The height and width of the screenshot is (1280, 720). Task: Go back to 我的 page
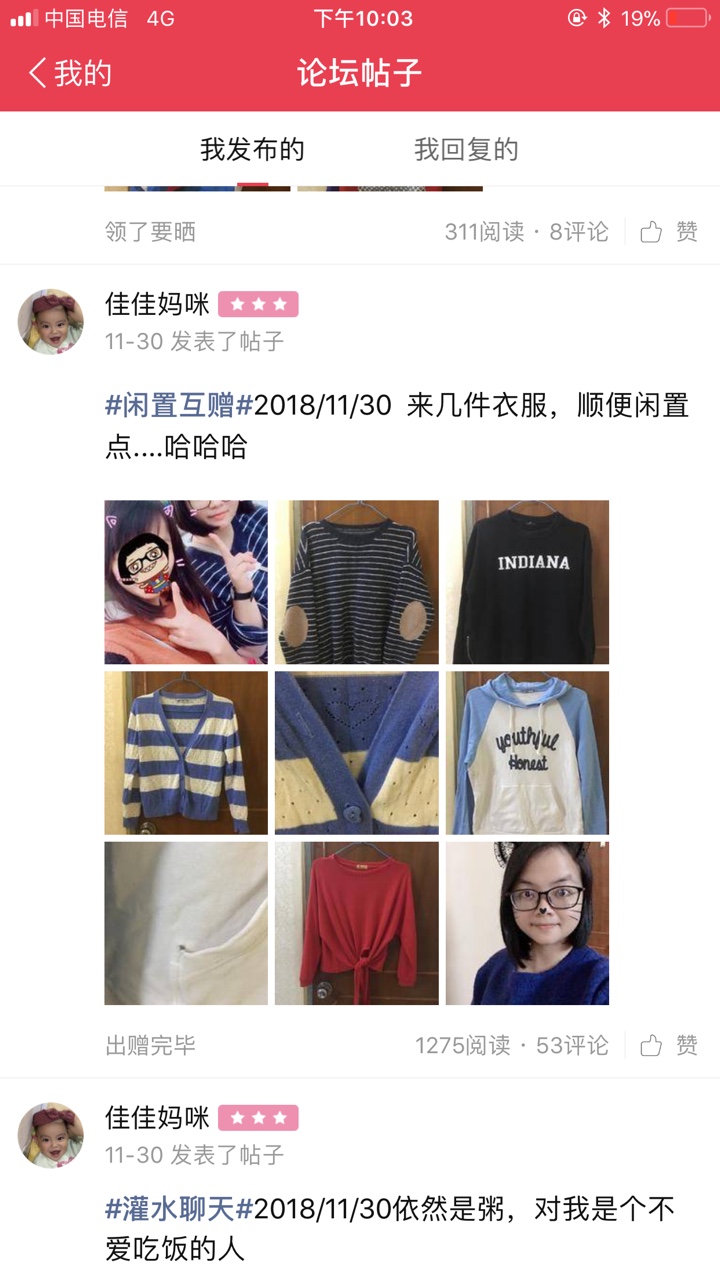click(70, 73)
